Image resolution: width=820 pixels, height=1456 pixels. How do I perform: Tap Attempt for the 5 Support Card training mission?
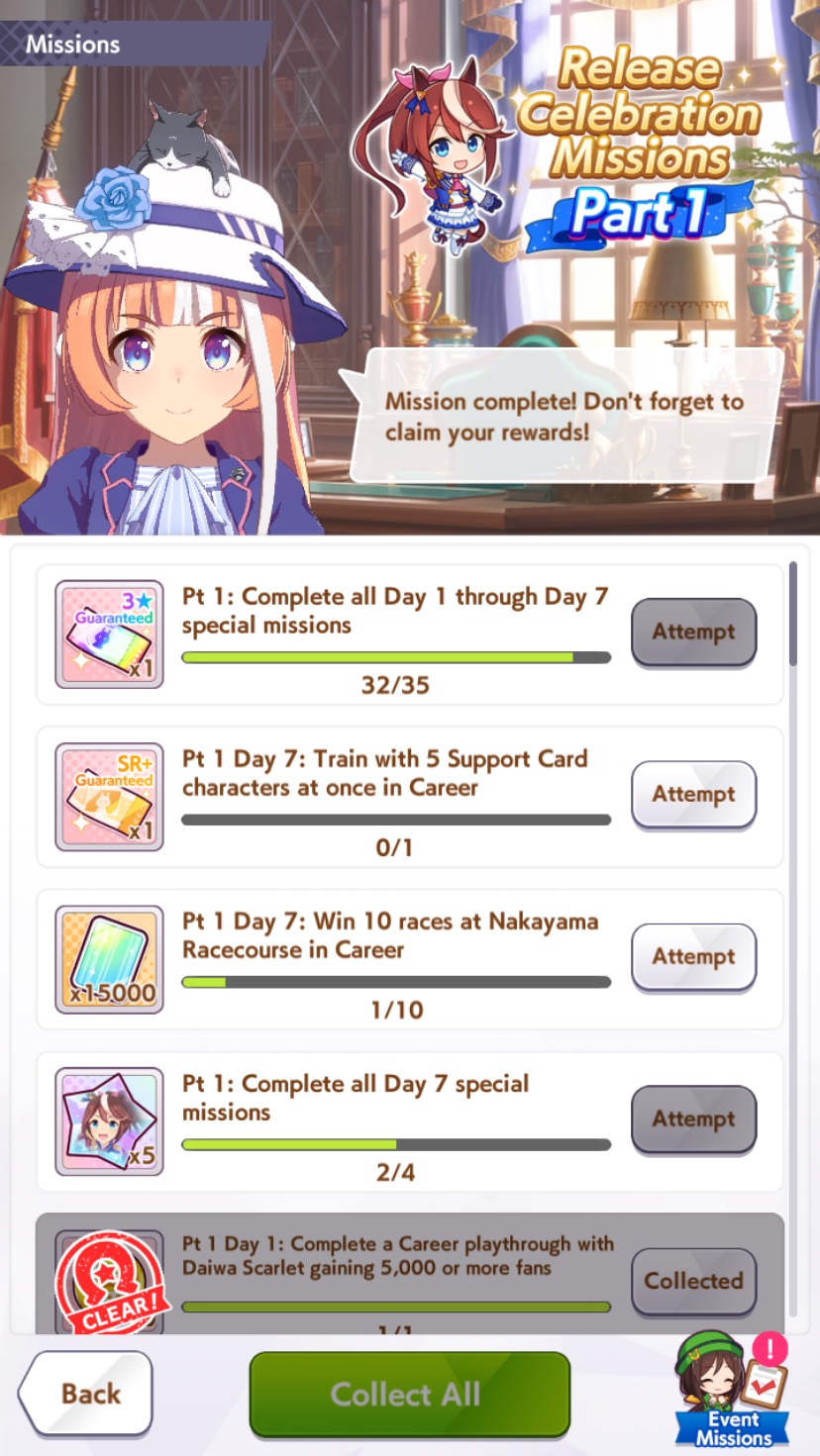[x=693, y=794]
